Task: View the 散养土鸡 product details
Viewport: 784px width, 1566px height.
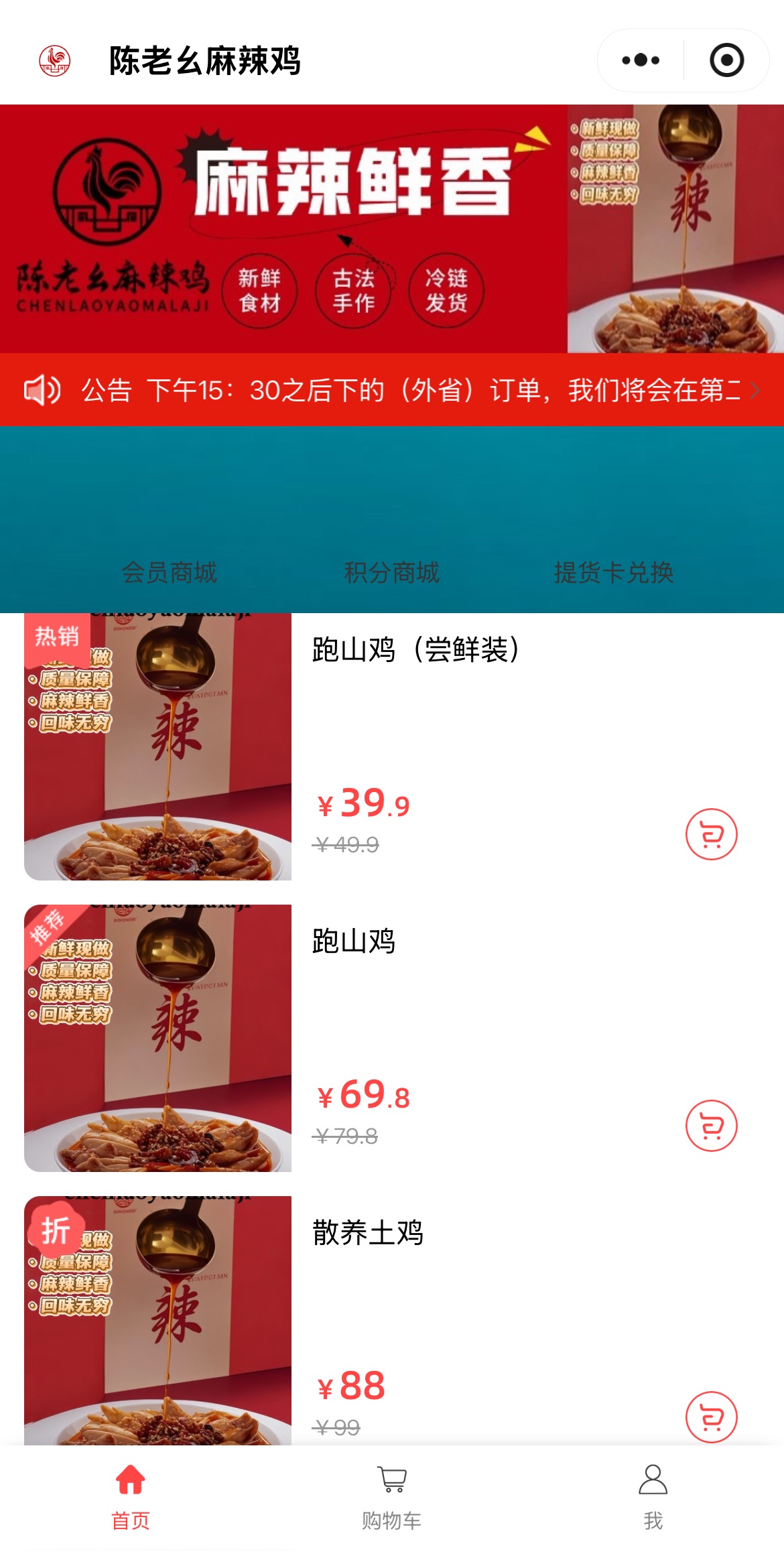Action: pos(368,1232)
